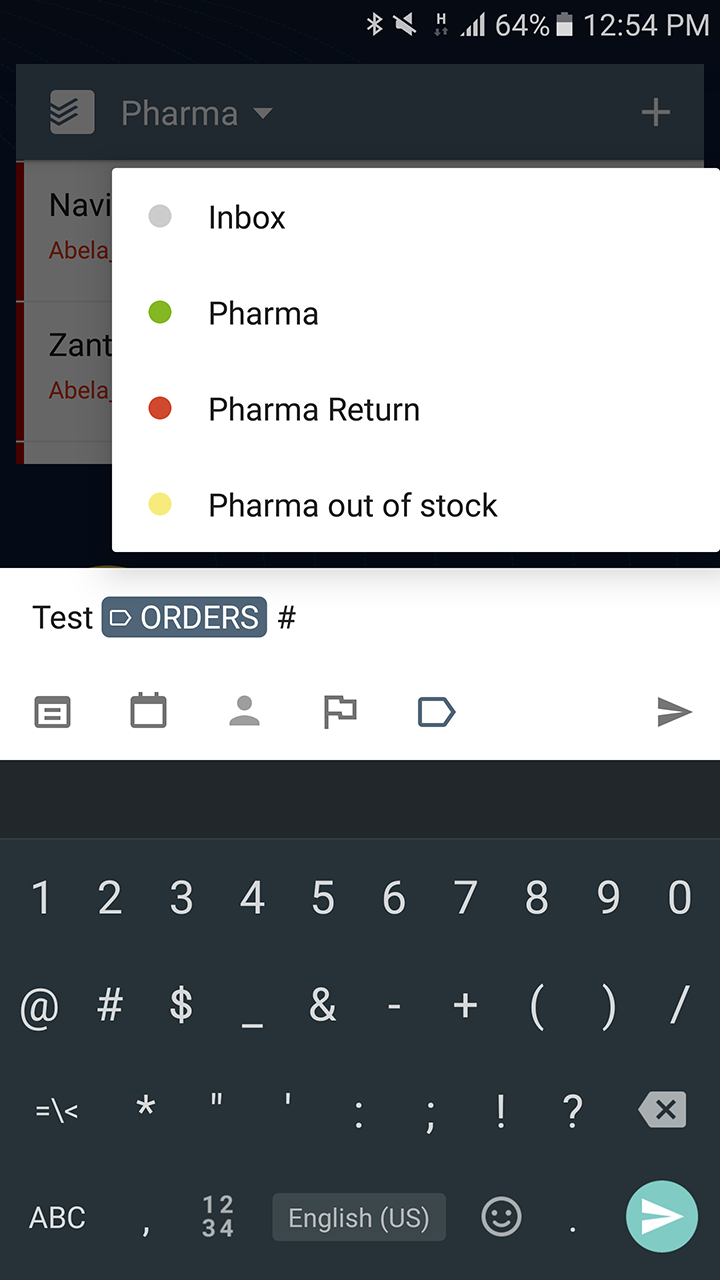720x1280 pixels.
Task: Tap the plus button to add a task
Action: coord(655,112)
